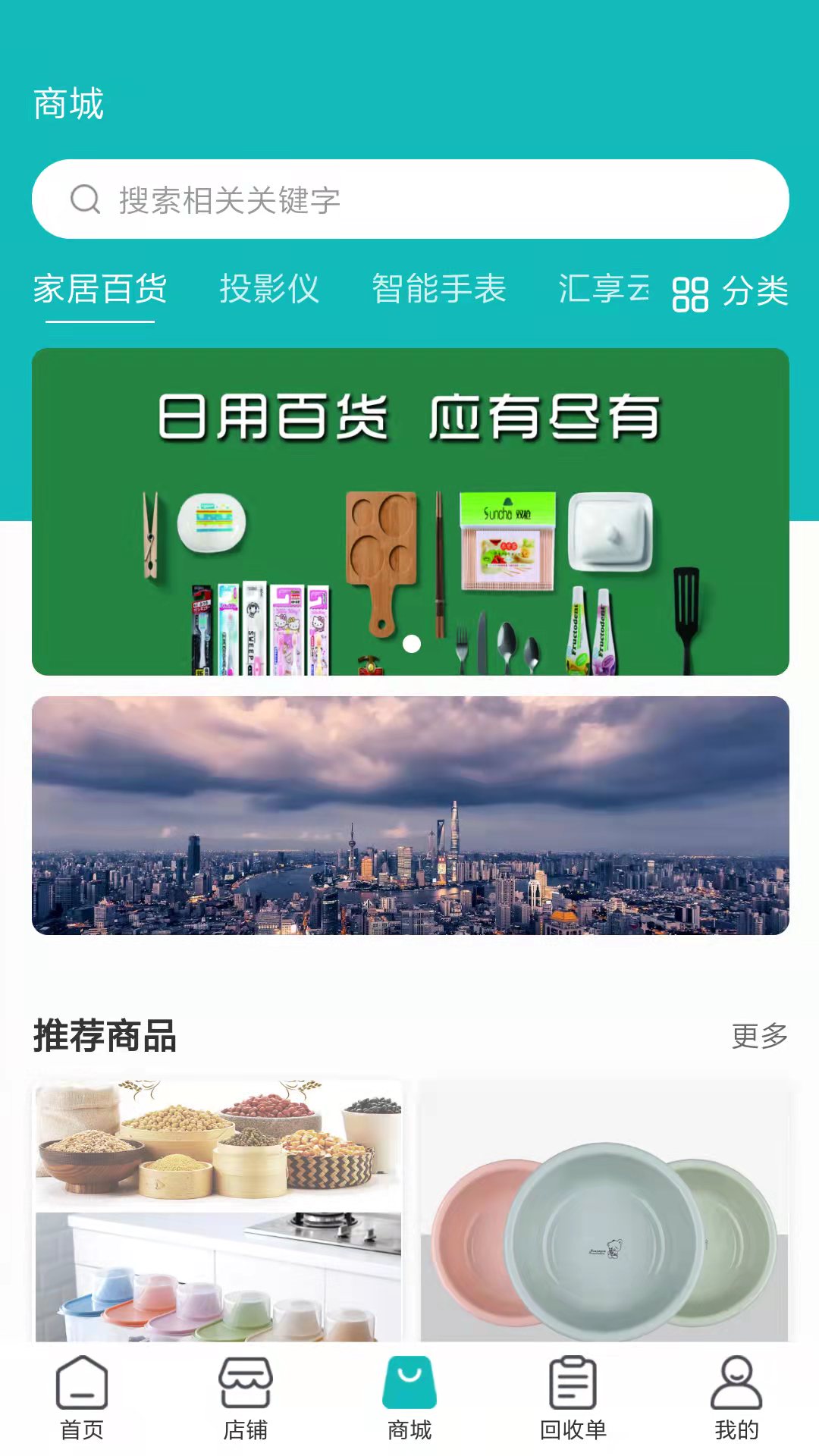Open the city skyline banner
Image resolution: width=819 pixels, height=1456 pixels.
(409, 815)
